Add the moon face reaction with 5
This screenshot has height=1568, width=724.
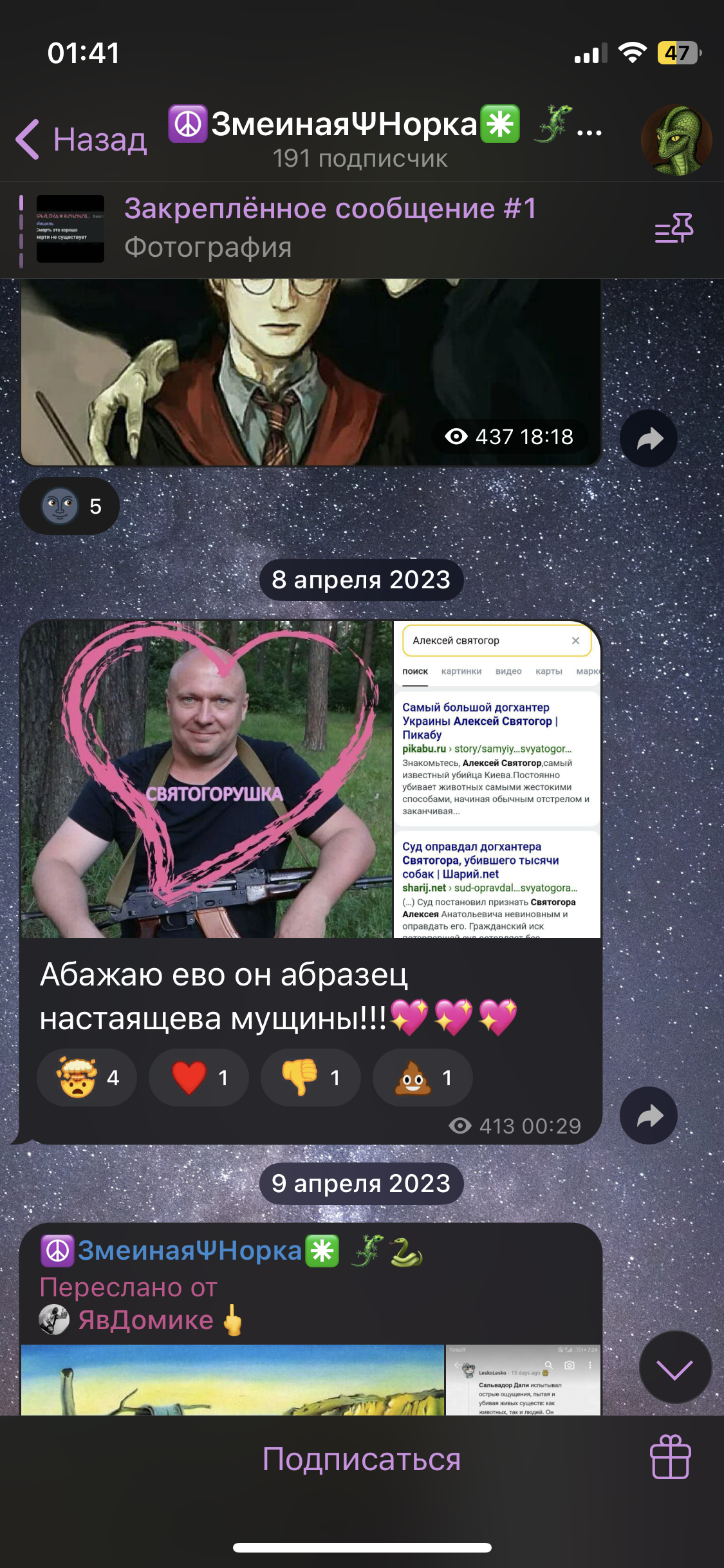click(70, 506)
